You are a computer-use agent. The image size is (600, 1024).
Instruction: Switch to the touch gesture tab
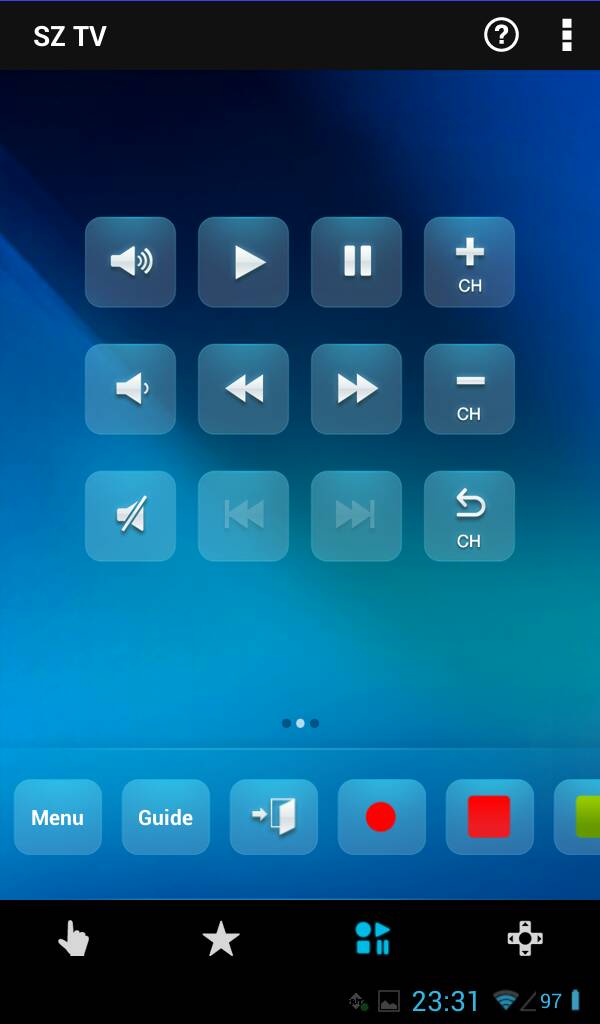coord(73,939)
